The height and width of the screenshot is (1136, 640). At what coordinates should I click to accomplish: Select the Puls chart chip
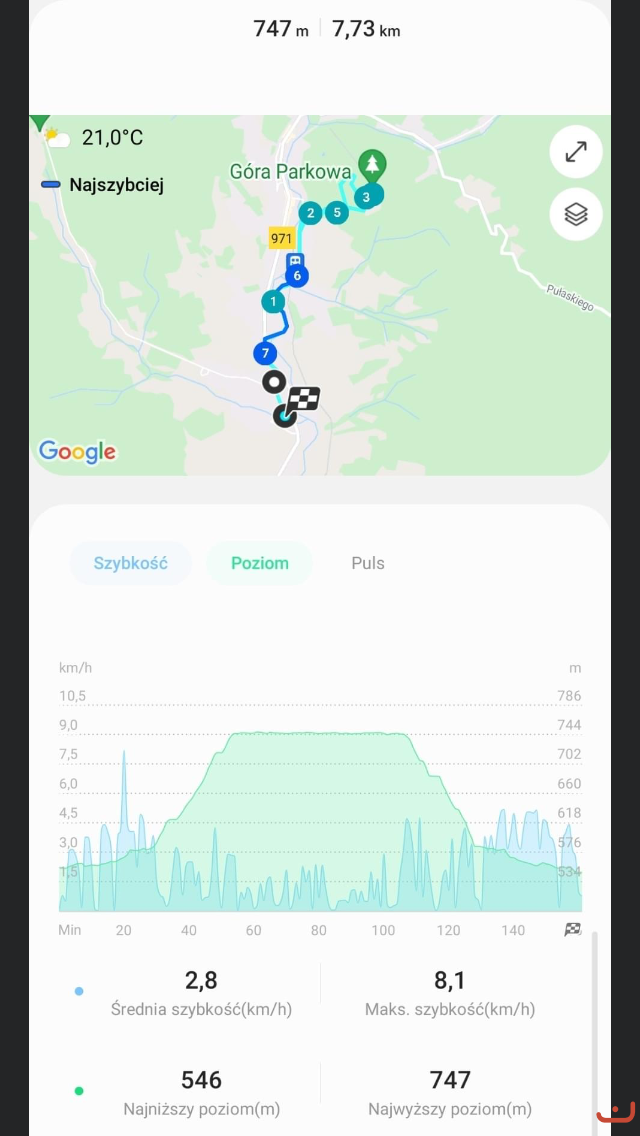(x=368, y=563)
